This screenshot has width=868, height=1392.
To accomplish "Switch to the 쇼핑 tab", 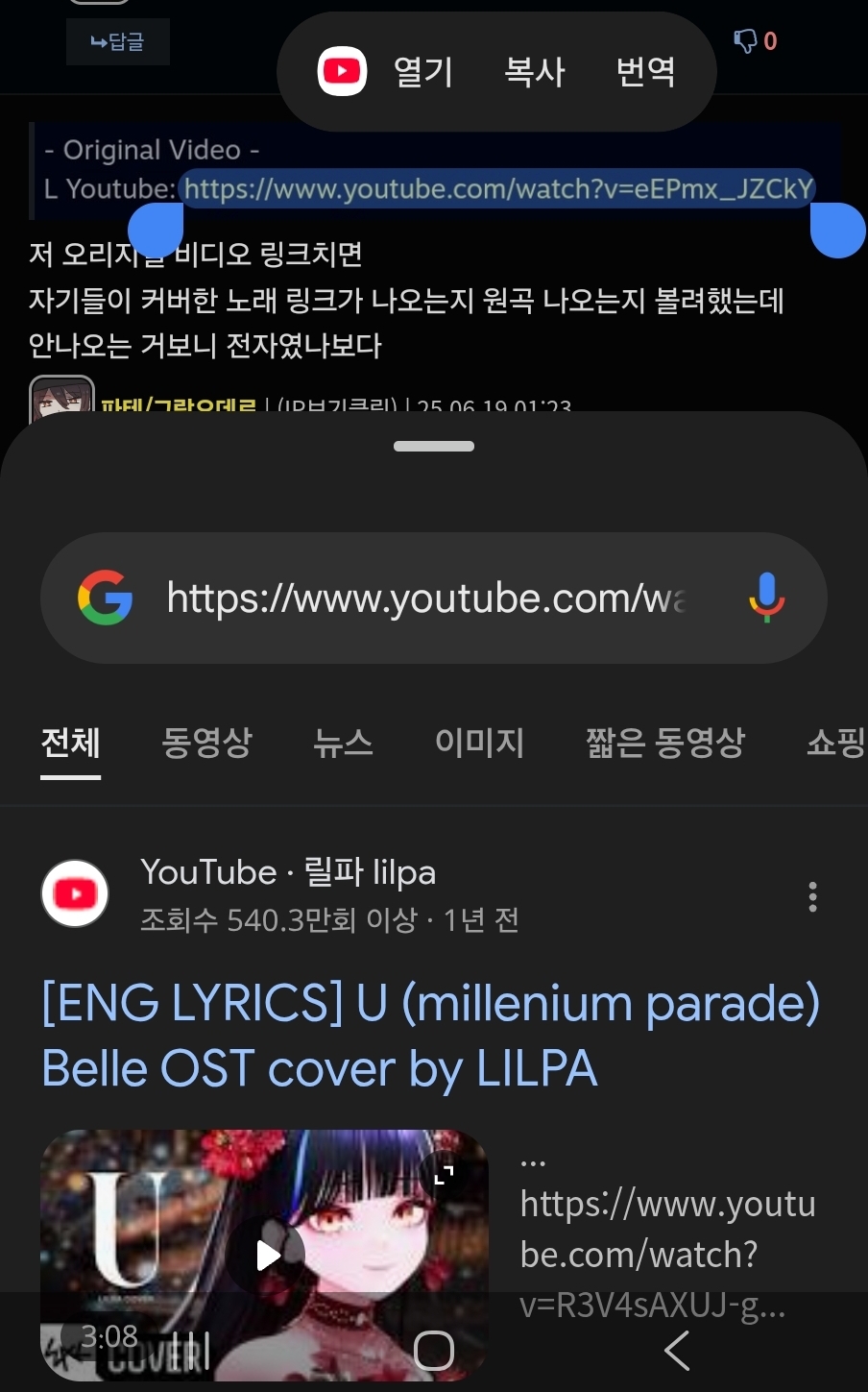I will [836, 742].
